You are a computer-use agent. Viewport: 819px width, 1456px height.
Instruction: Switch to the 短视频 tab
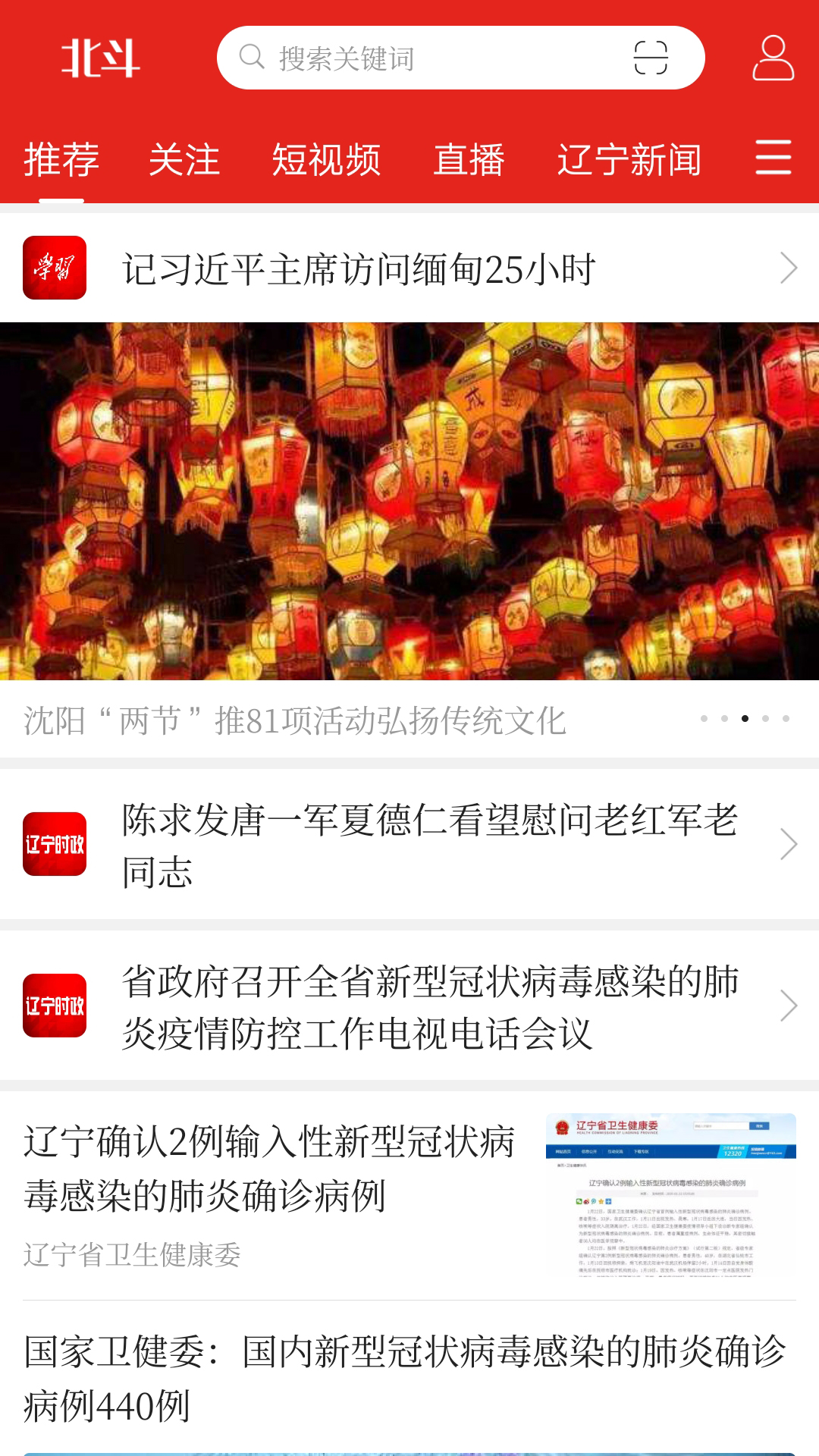(326, 160)
